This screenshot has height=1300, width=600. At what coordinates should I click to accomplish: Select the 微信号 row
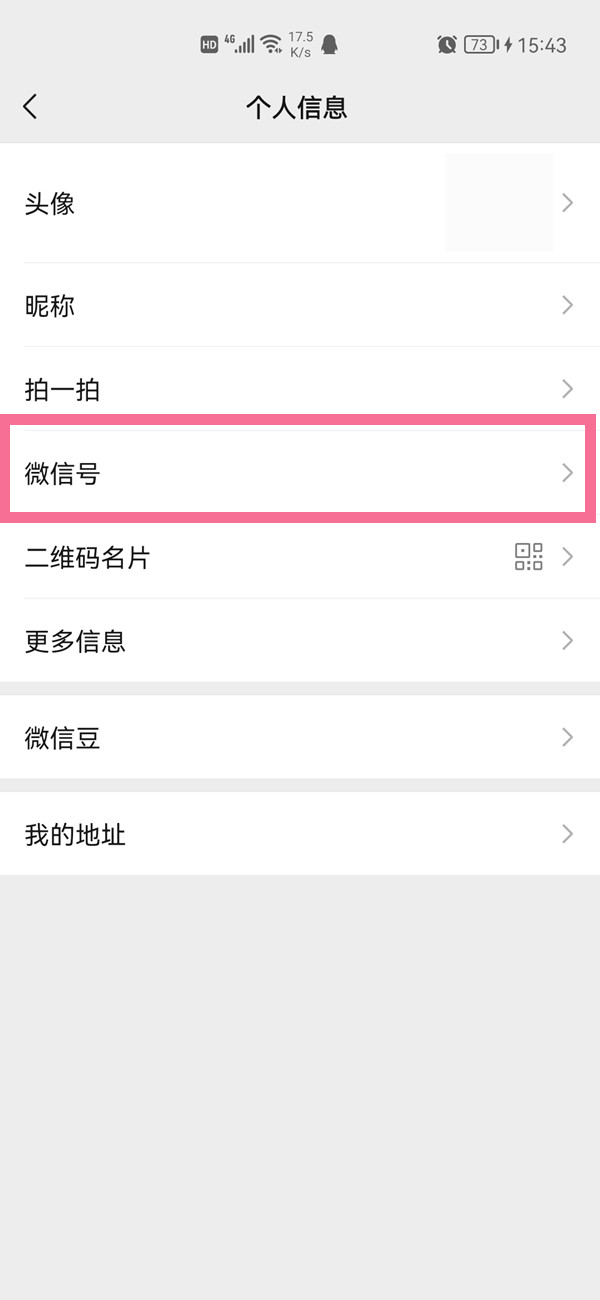click(x=300, y=473)
